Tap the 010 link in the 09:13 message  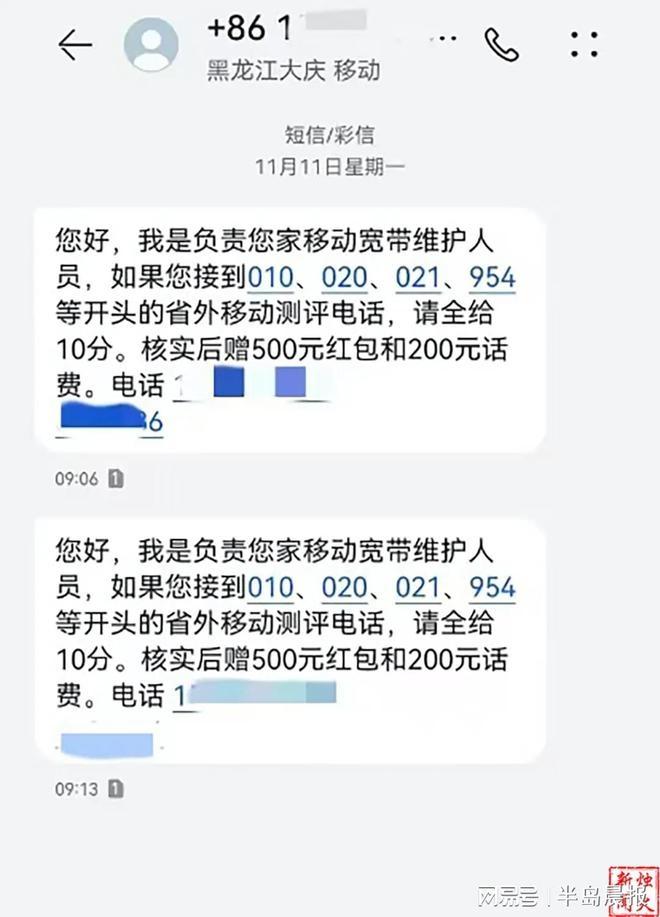tap(272, 586)
